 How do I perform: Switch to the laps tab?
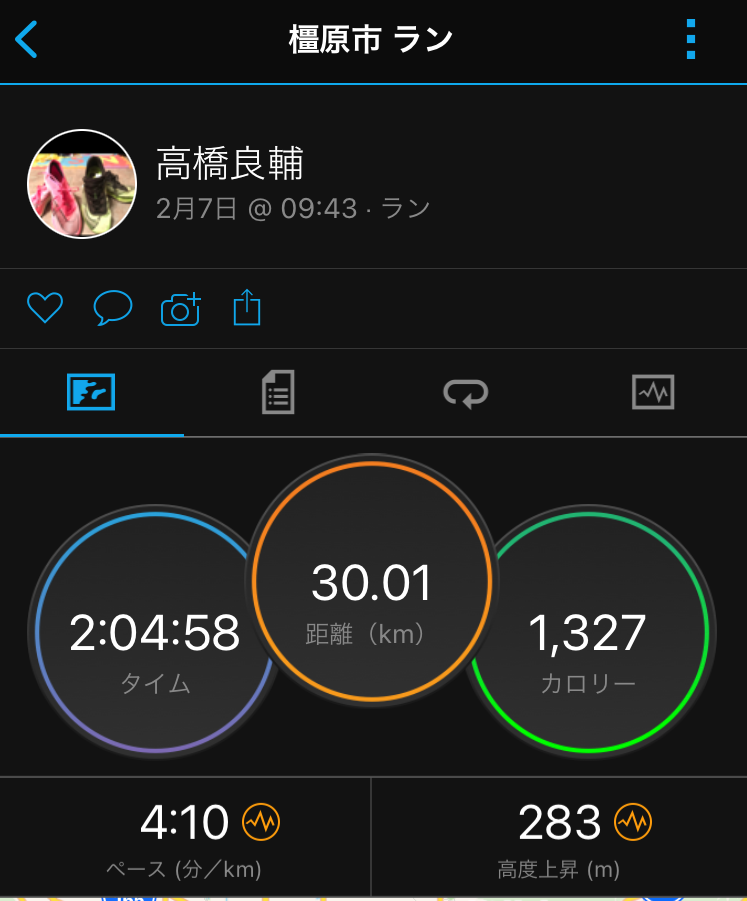(x=465, y=392)
